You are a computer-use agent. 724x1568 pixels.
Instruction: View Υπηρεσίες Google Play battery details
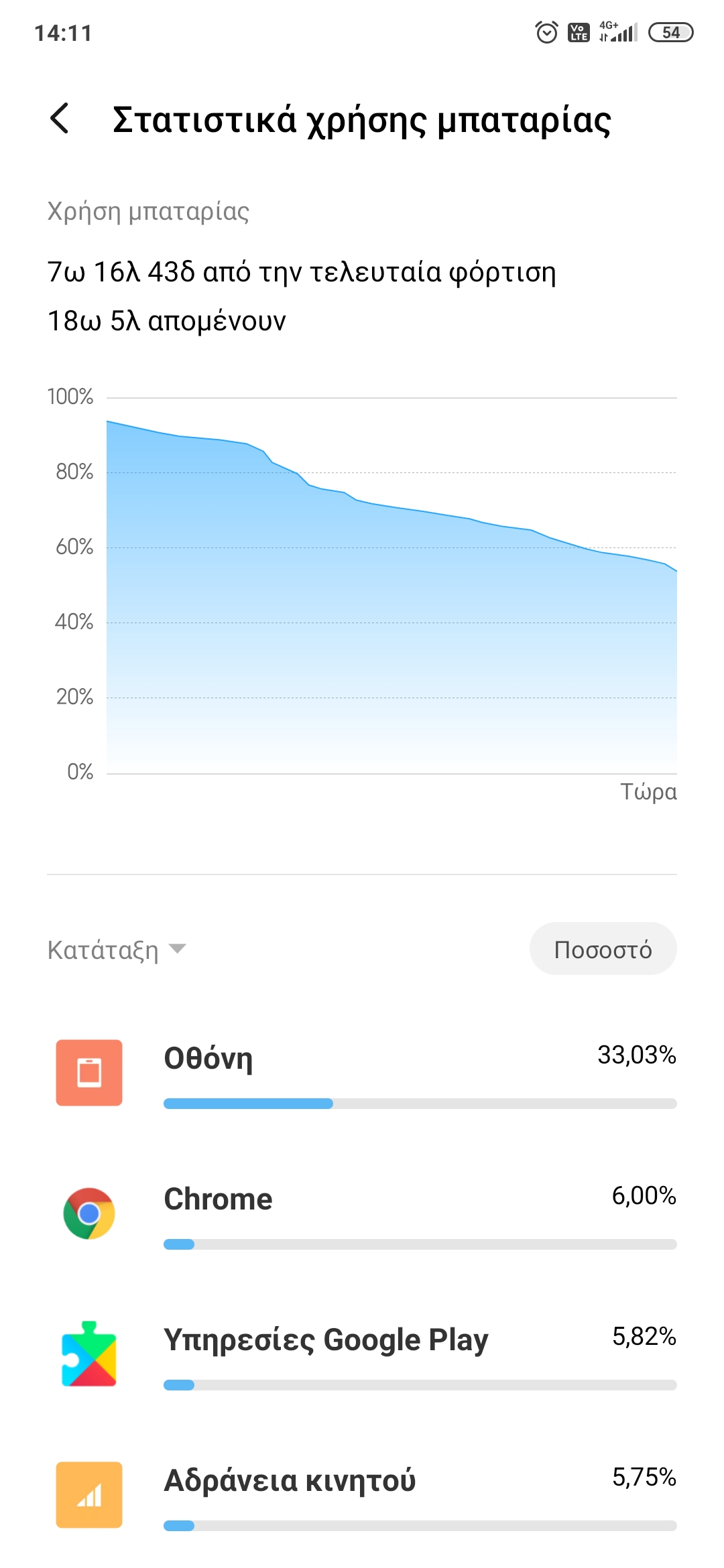[365, 1354]
